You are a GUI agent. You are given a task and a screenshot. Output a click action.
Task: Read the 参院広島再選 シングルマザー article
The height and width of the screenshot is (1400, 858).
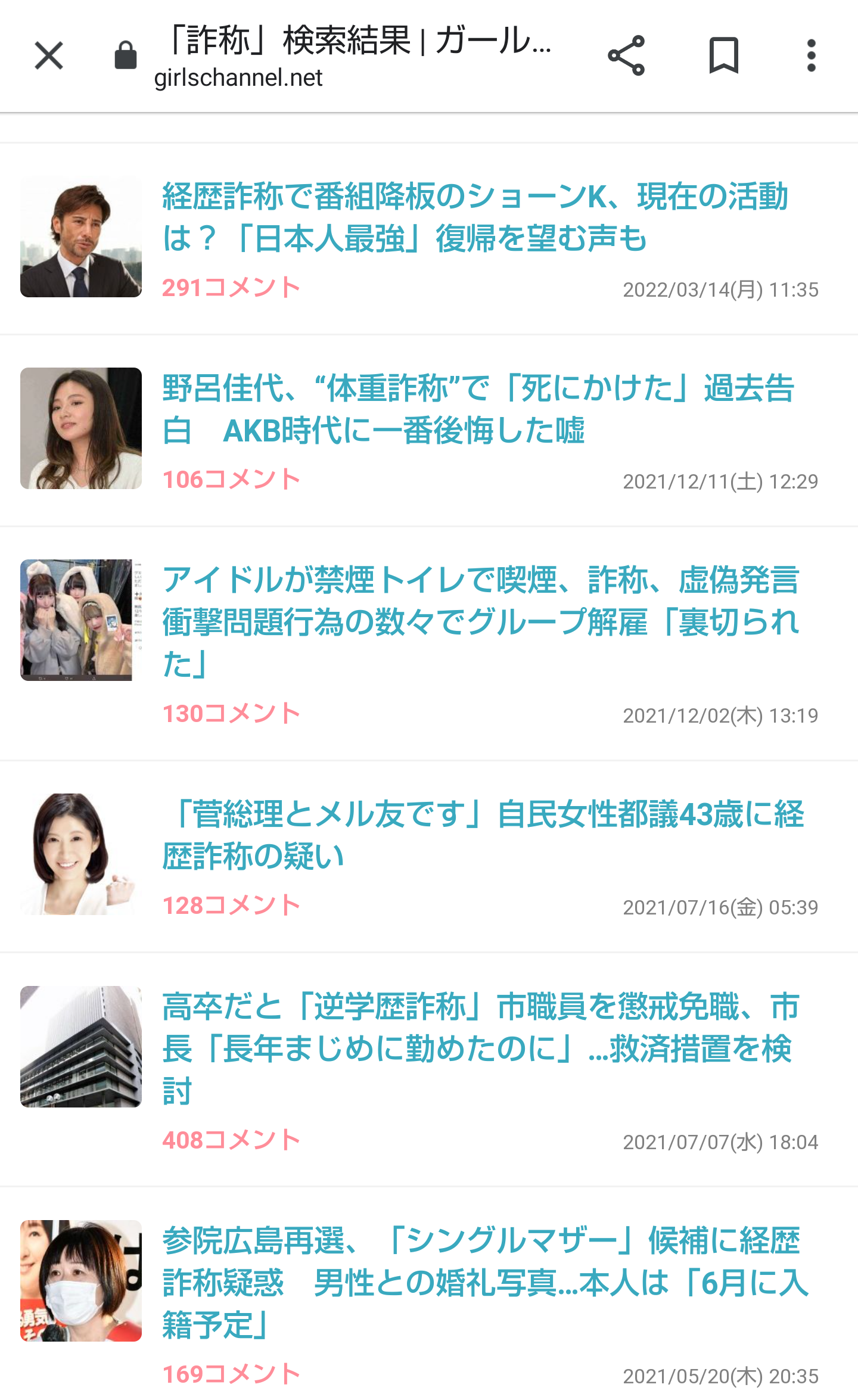[484, 1282]
